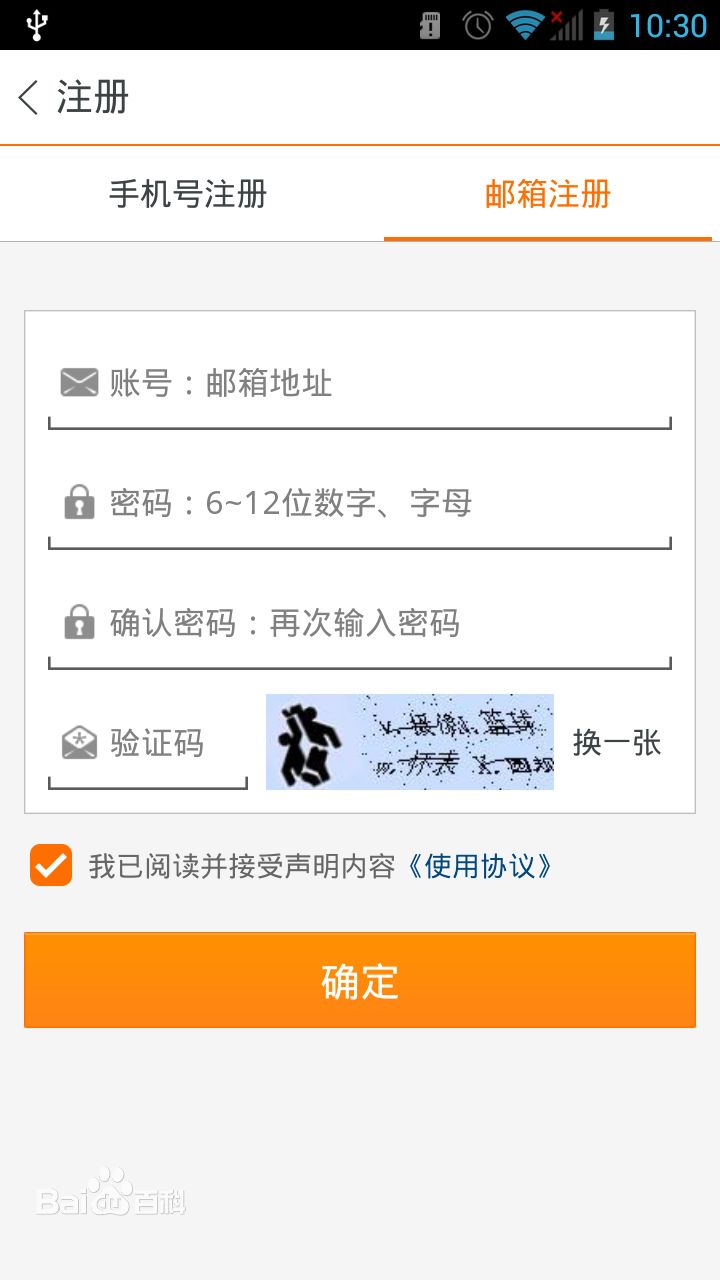Focus the 账号 email address field
Viewport: 720px width, 1280px height.
click(380, 384)
